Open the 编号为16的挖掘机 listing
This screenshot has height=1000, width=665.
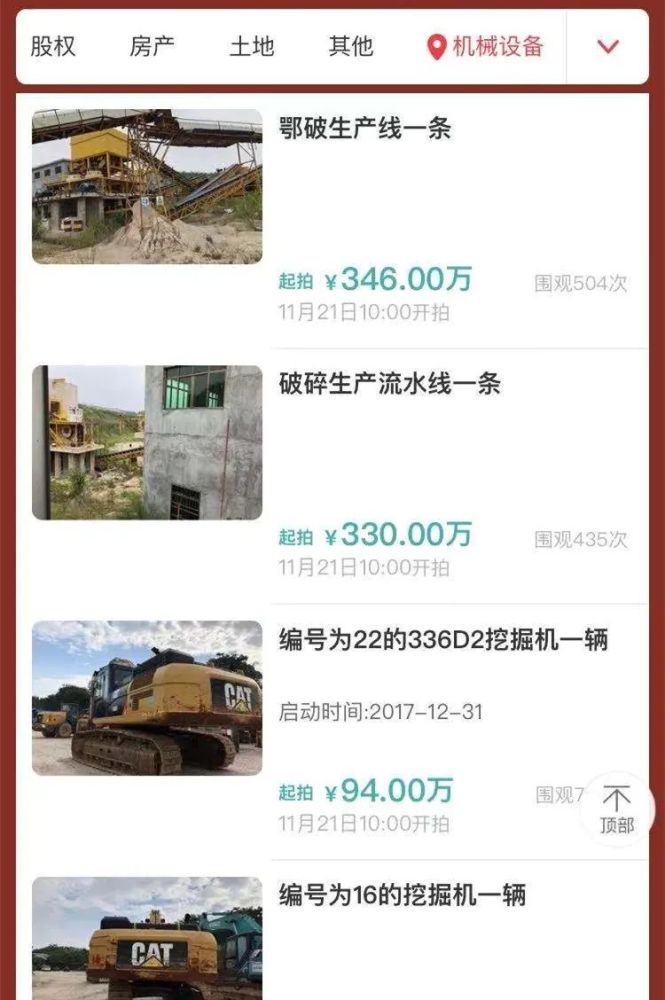401,895
